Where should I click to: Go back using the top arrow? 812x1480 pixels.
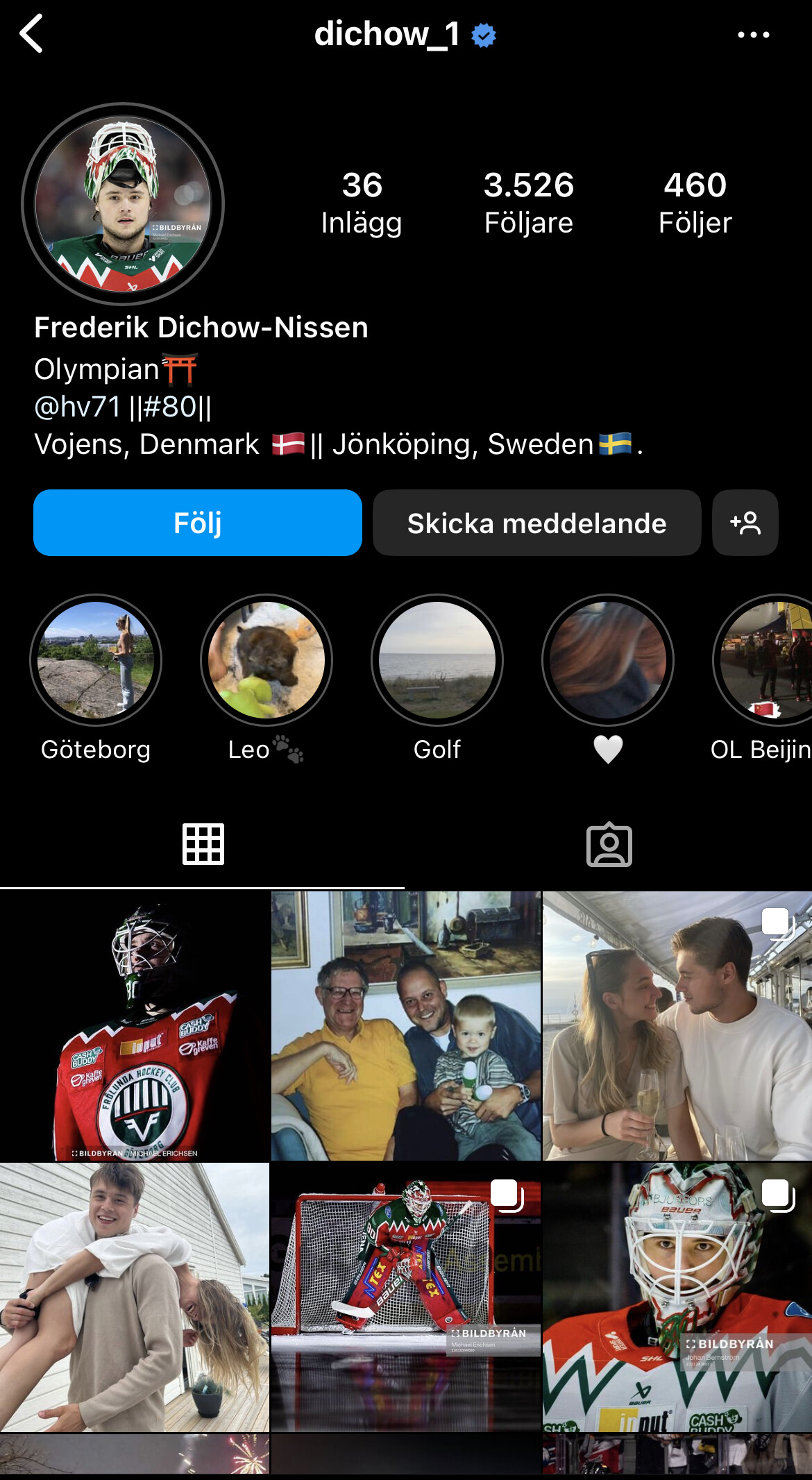pyautogui.click(x=32, y=33)
